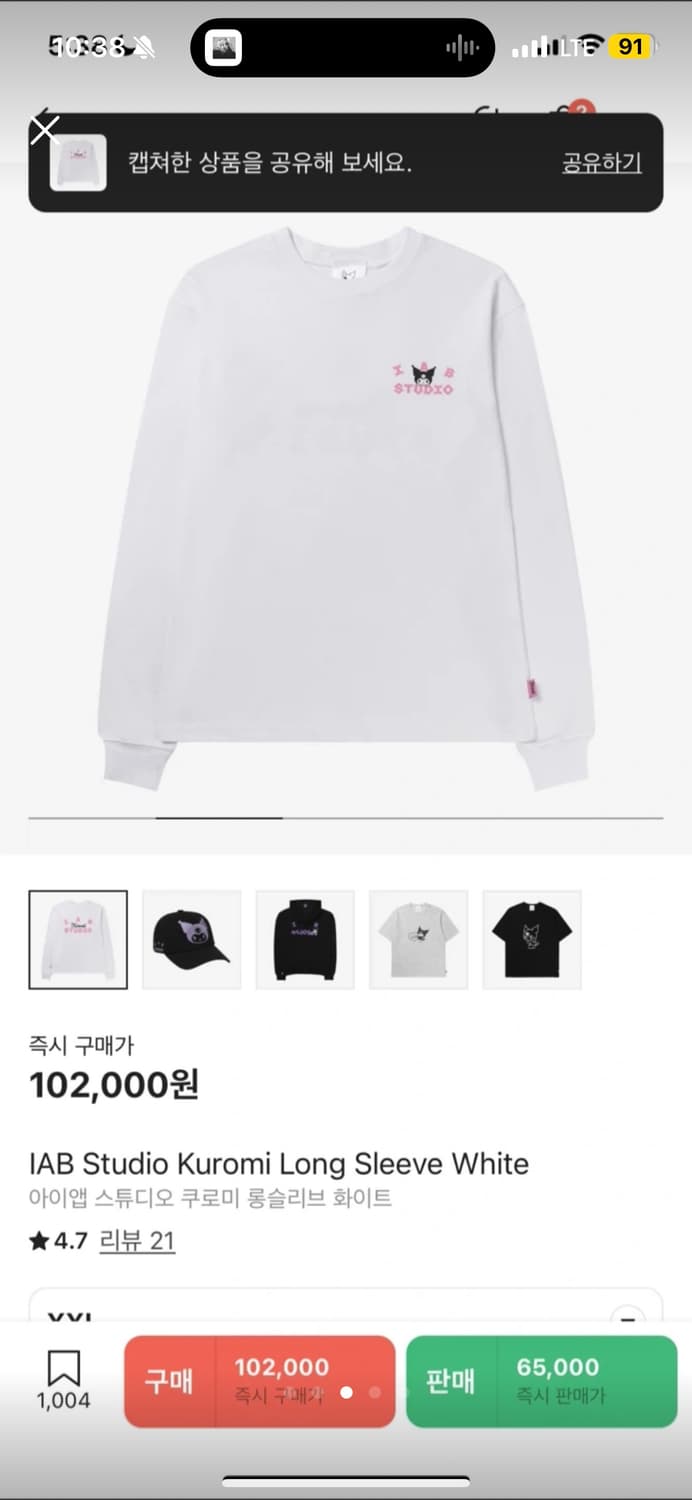Image resolution: width=692 pixels, height=1500 pixels.
Task: Tap the green 판매 sell button
Action: [541, 1381]
